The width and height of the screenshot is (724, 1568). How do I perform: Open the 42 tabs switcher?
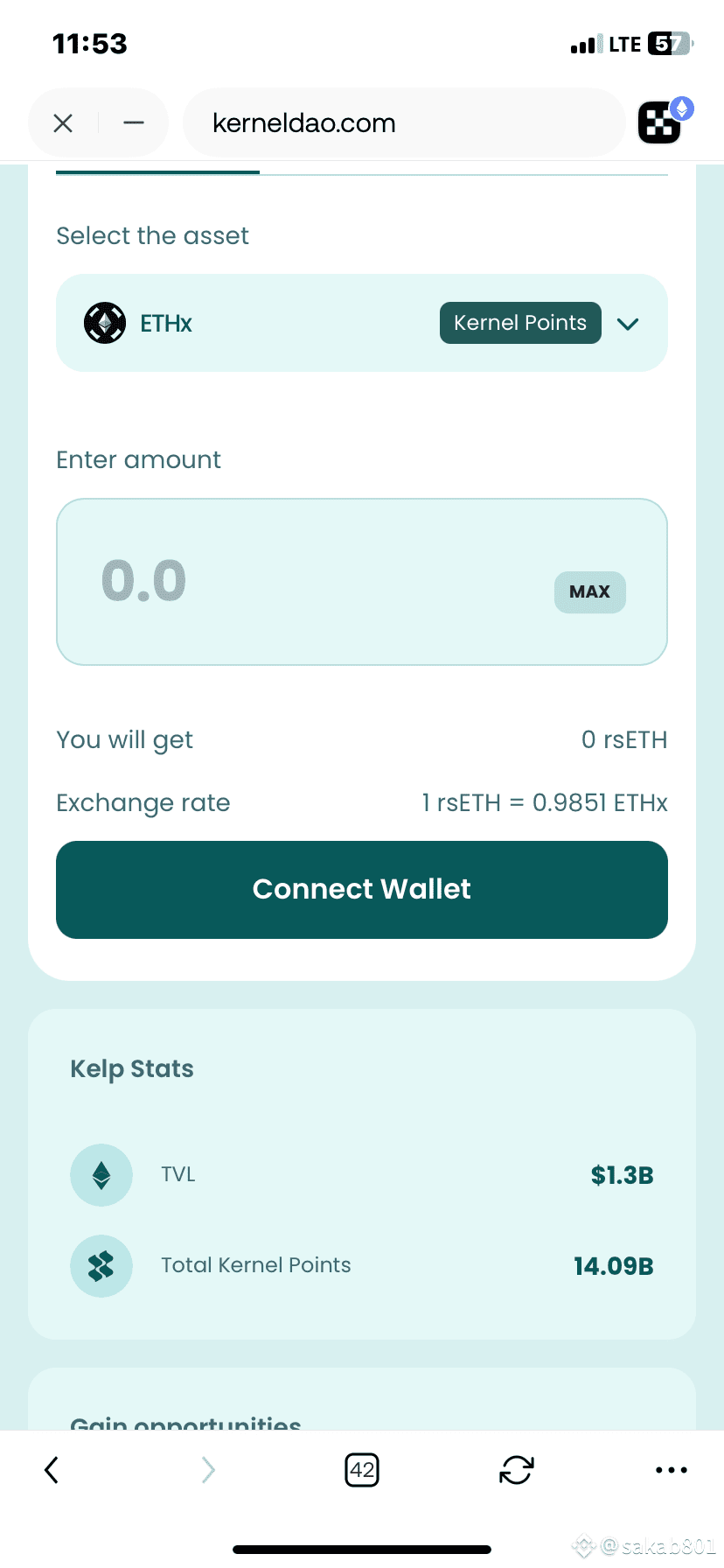pos(362,1470)
